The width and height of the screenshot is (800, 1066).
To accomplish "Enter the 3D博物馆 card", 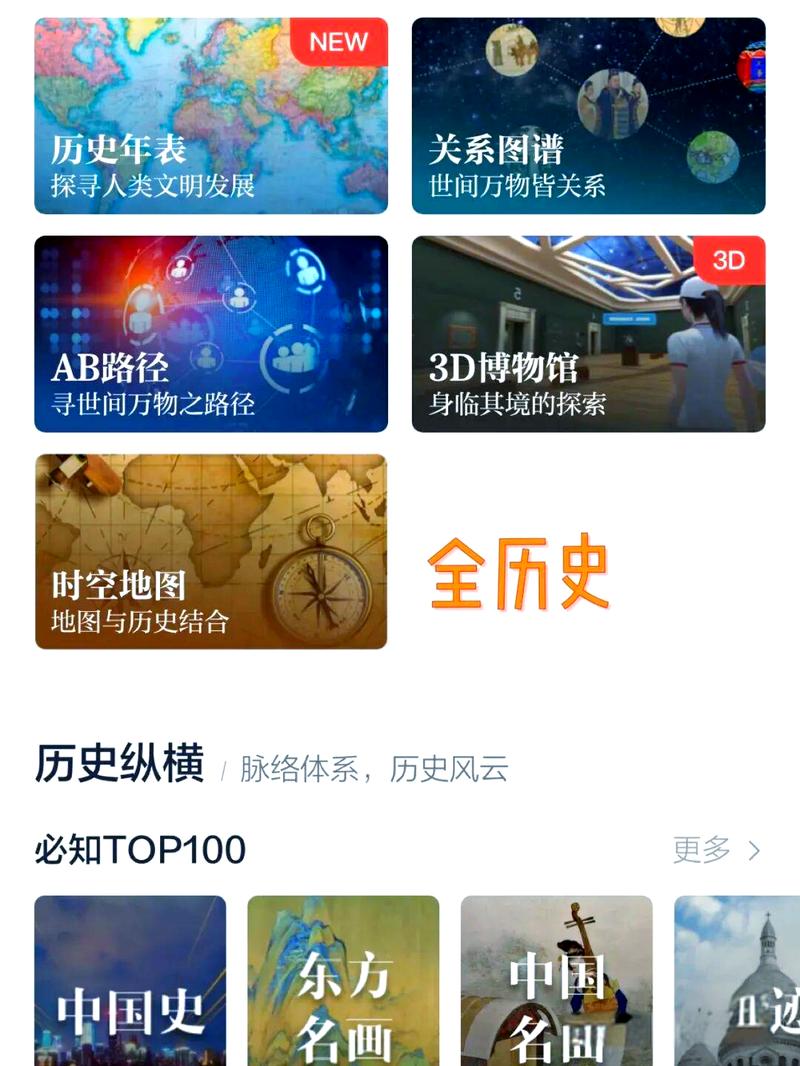I will (x=588, y=334).
